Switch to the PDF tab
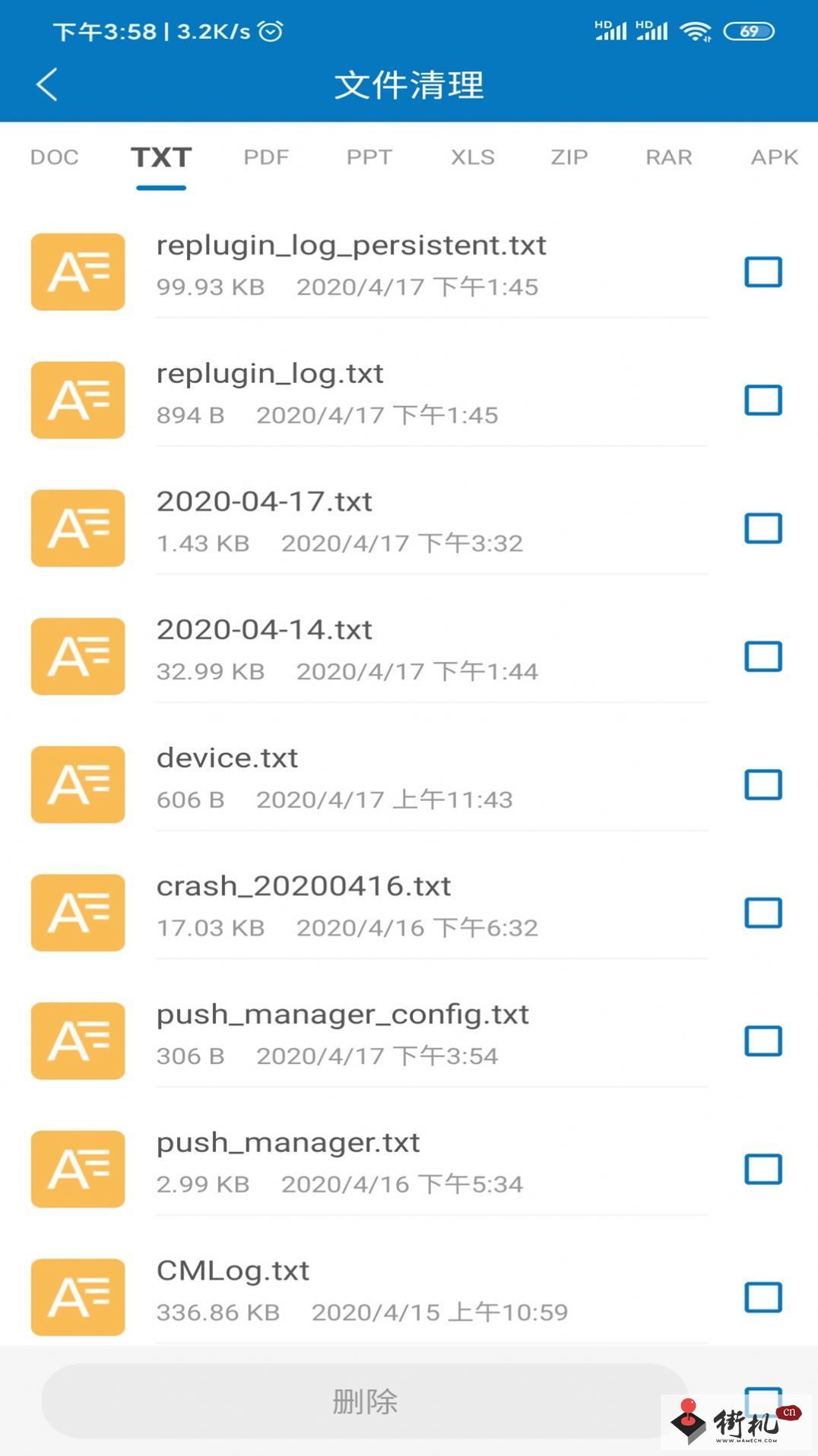This screenshot has height=1456, width=818. click(x=266, y=157)
